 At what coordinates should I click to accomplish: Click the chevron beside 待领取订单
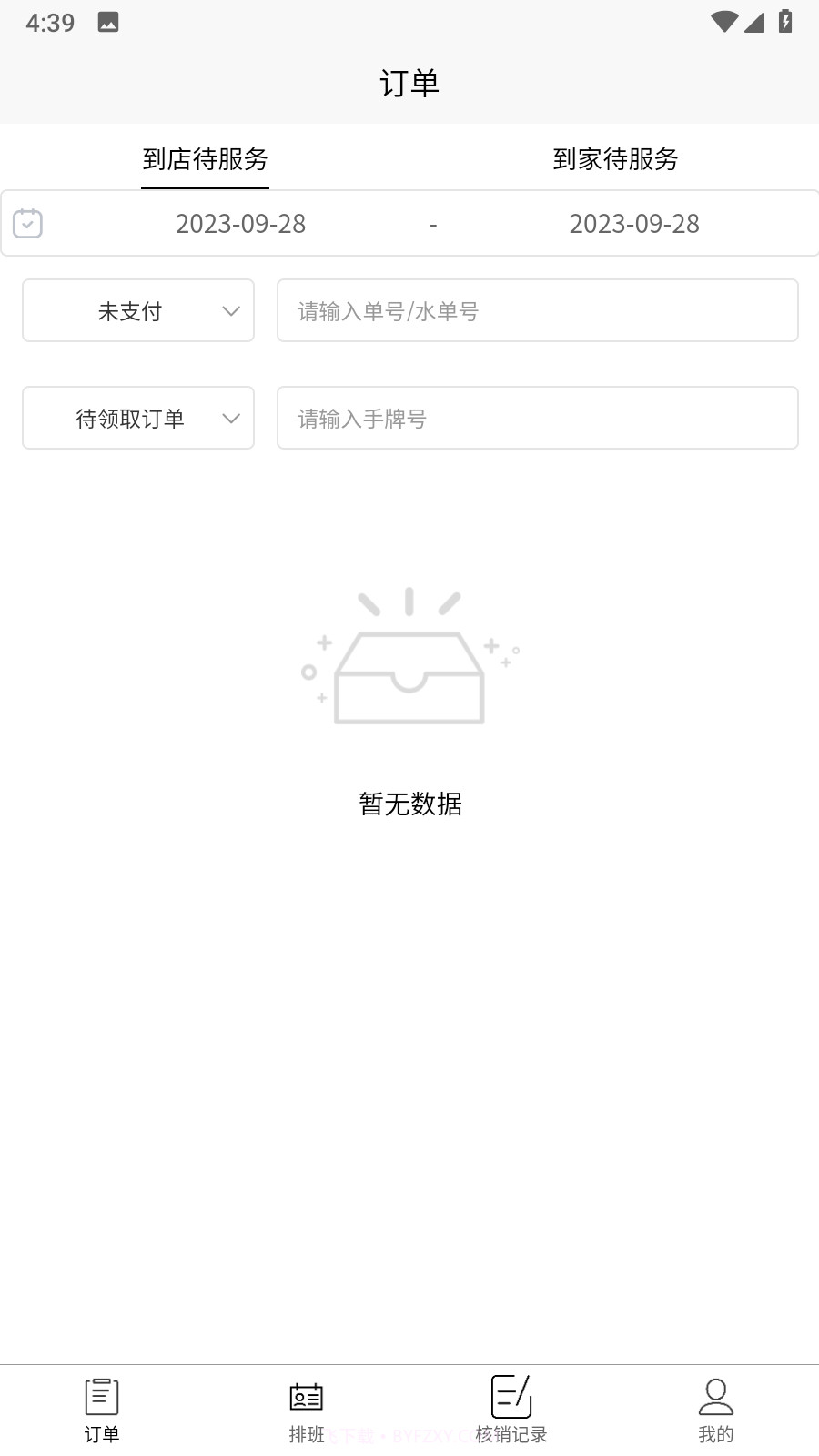pos(230,418)
